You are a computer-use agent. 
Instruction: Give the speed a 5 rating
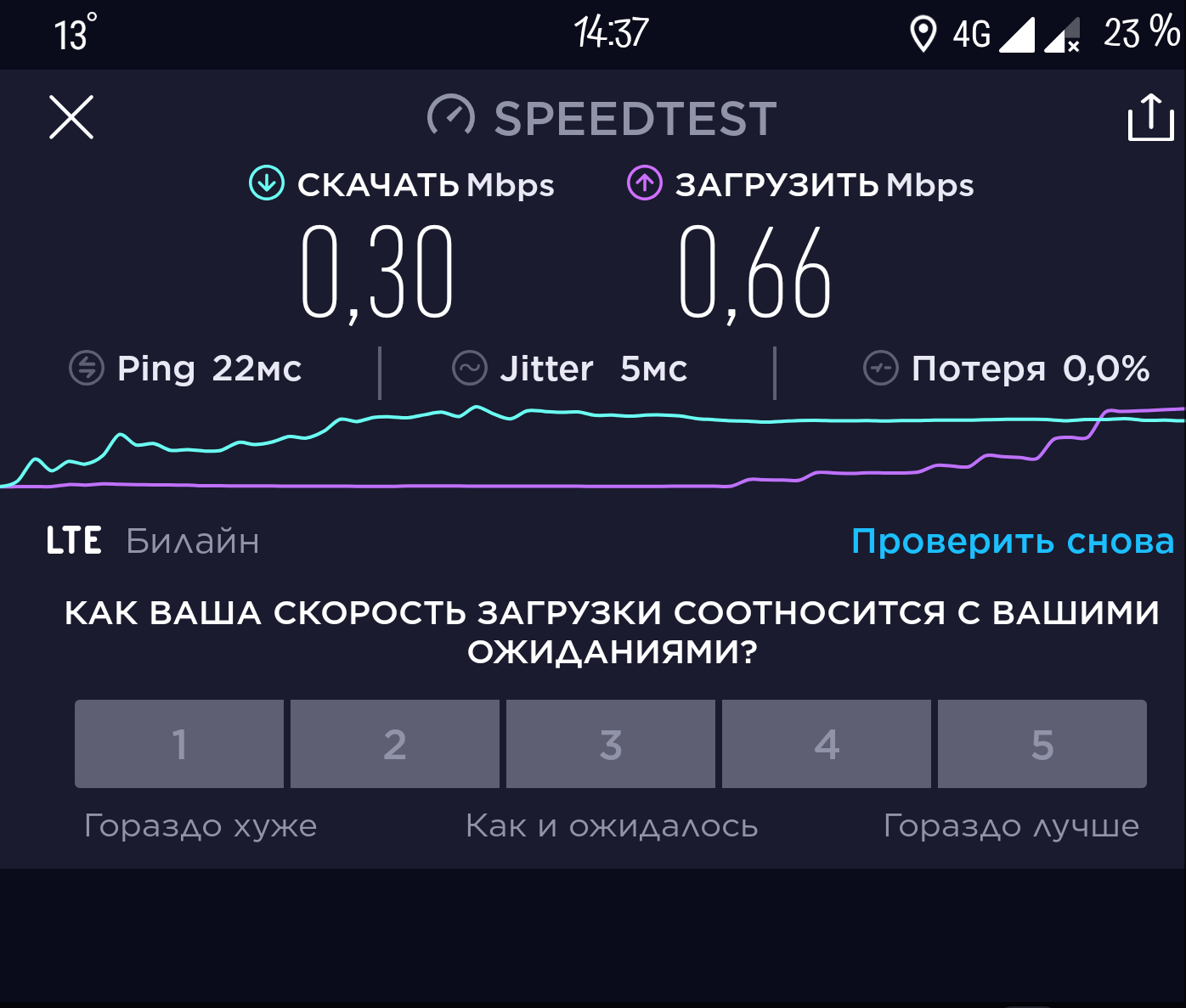[1042, 744]
